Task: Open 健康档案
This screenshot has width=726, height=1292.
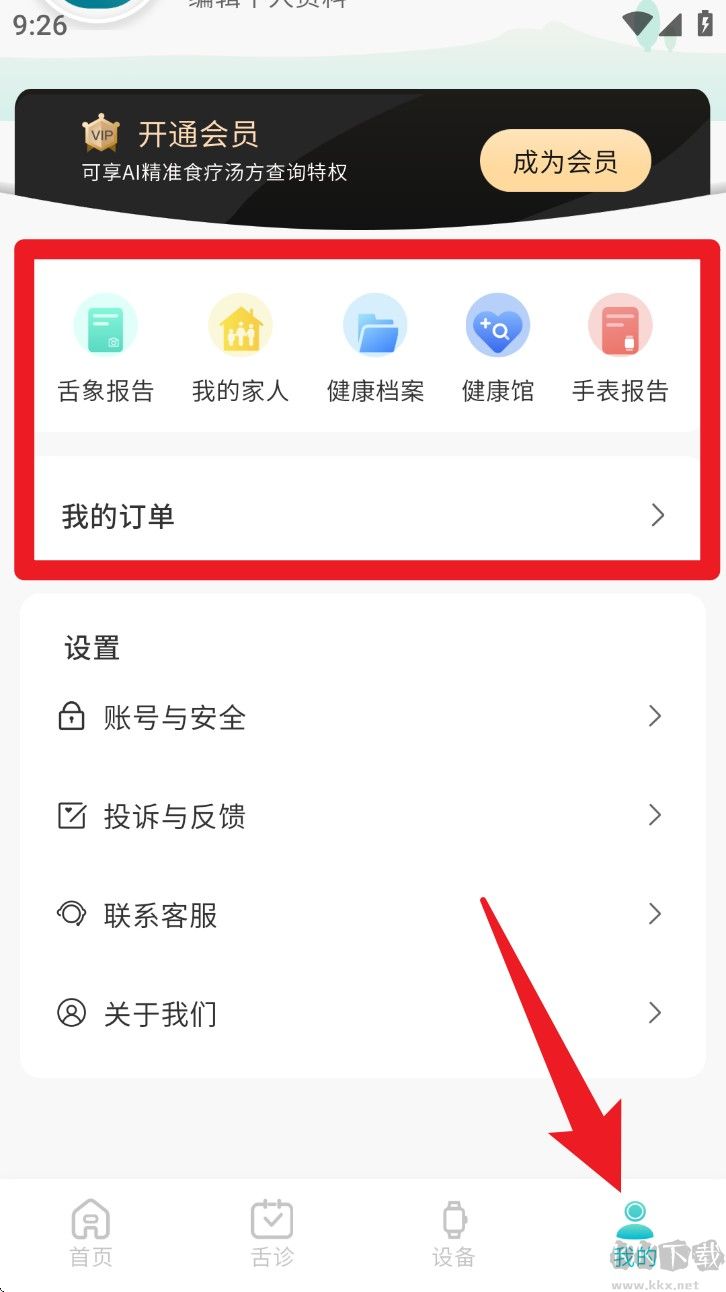Action: coord(375,346)
